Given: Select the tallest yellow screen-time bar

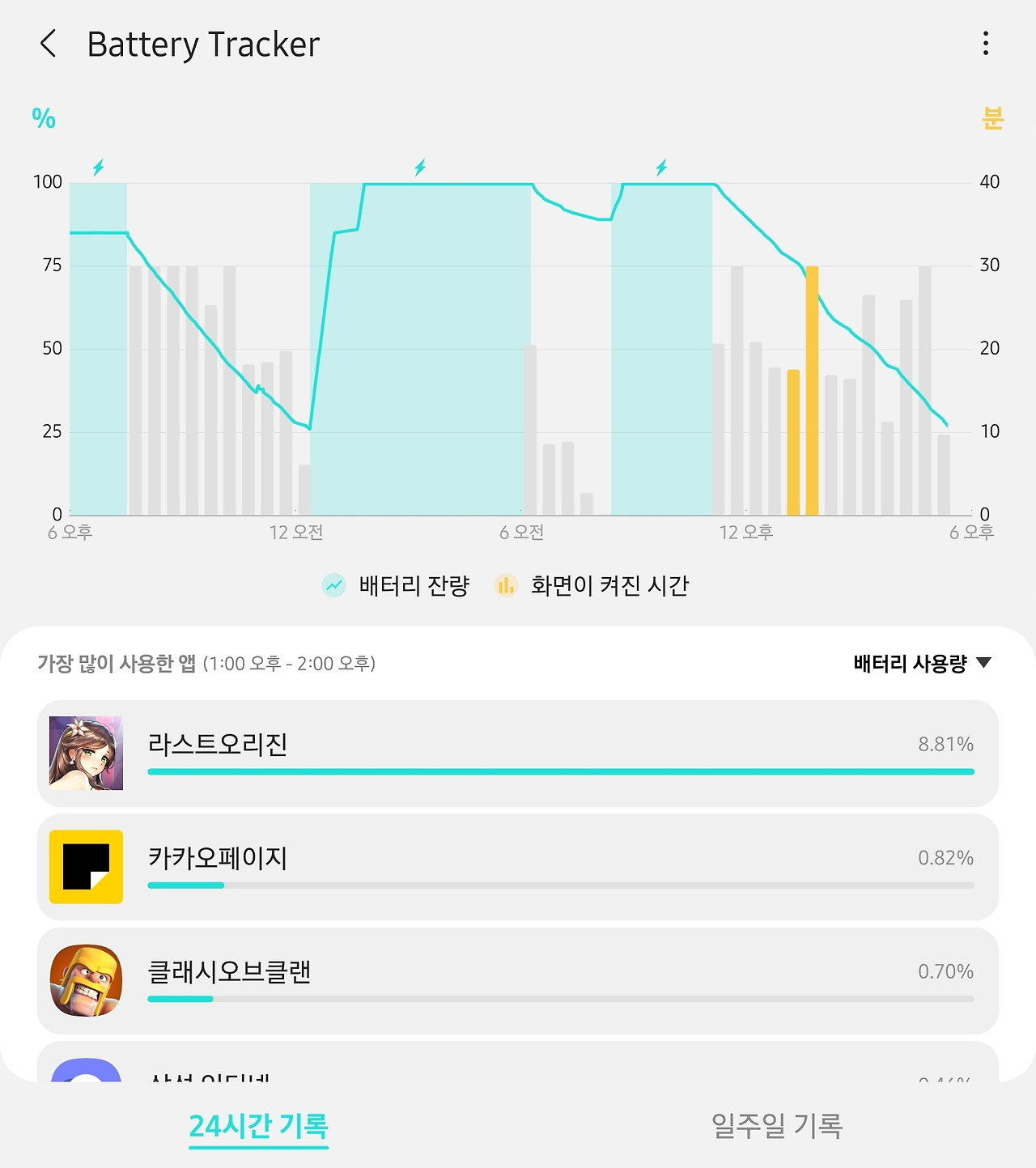Looking at the screenshot, I should coord(812,390).
